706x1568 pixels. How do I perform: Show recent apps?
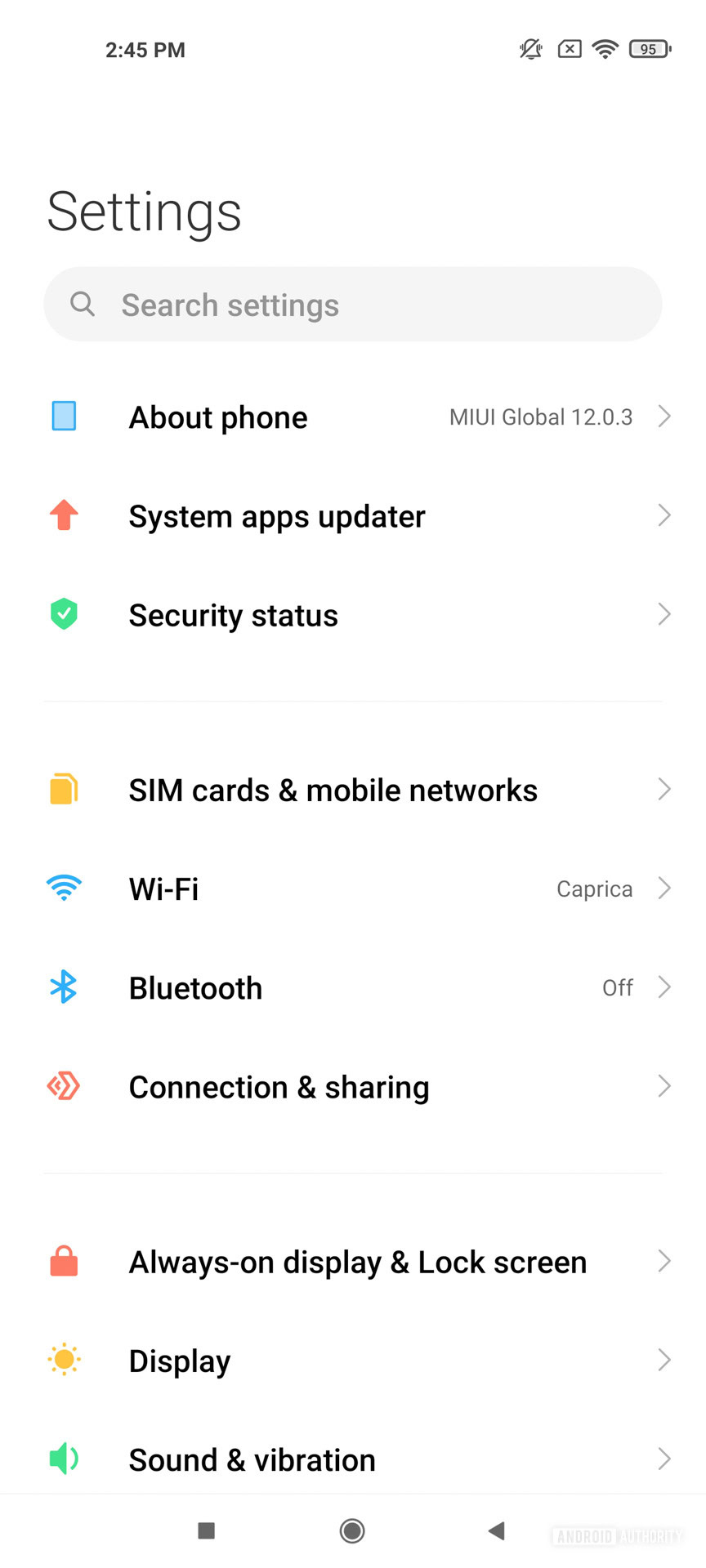tap(207, 1530)
